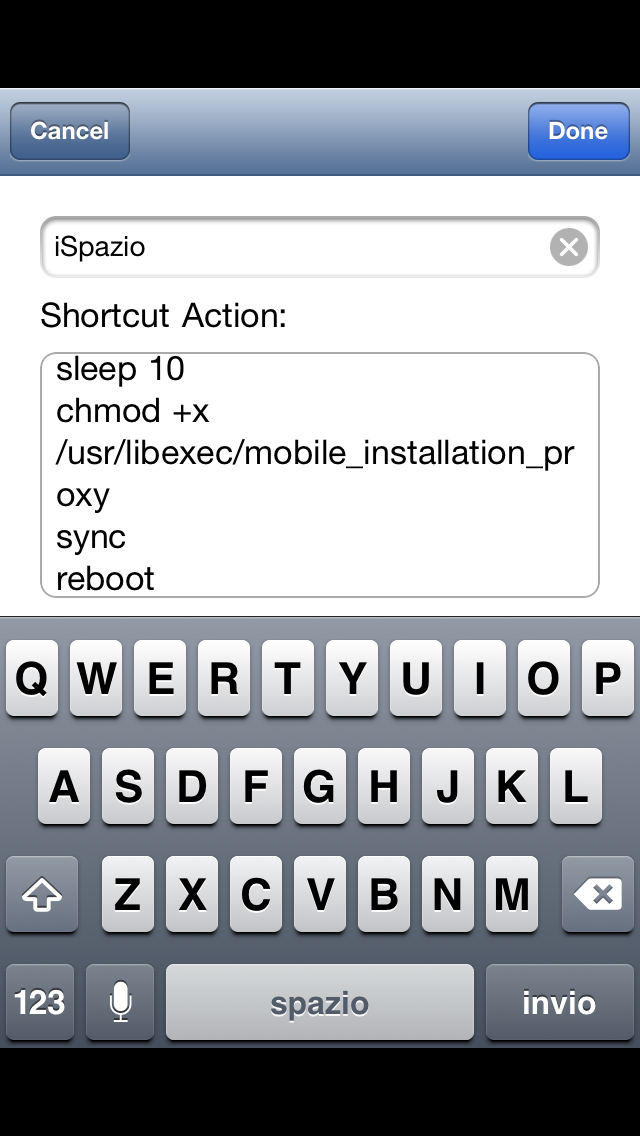The width and height of the screenshot is (640, 1136).
Task: Clear the iSpazio name field
Action: [569, 246]
